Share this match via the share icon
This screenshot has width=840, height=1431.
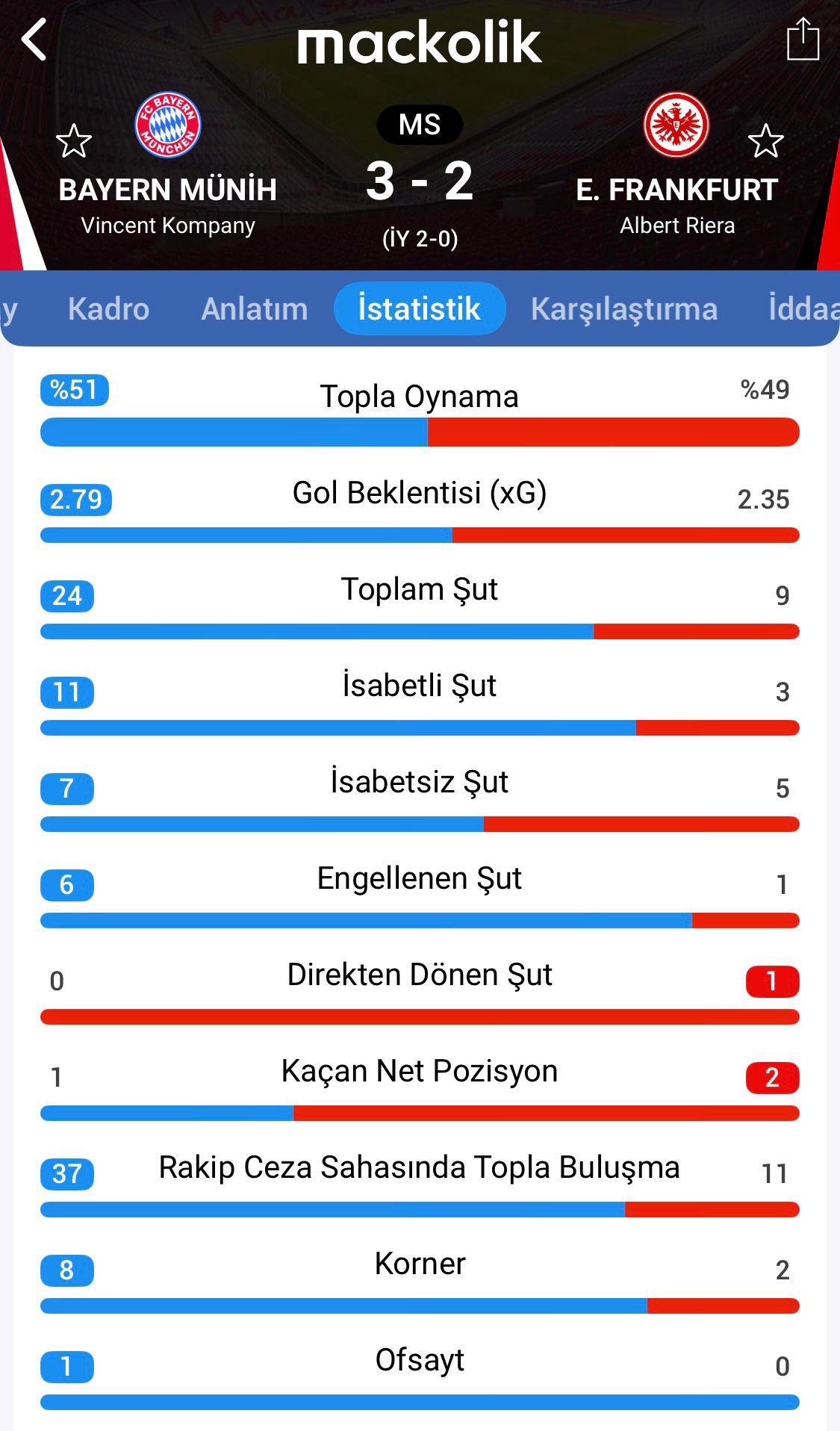803,40
